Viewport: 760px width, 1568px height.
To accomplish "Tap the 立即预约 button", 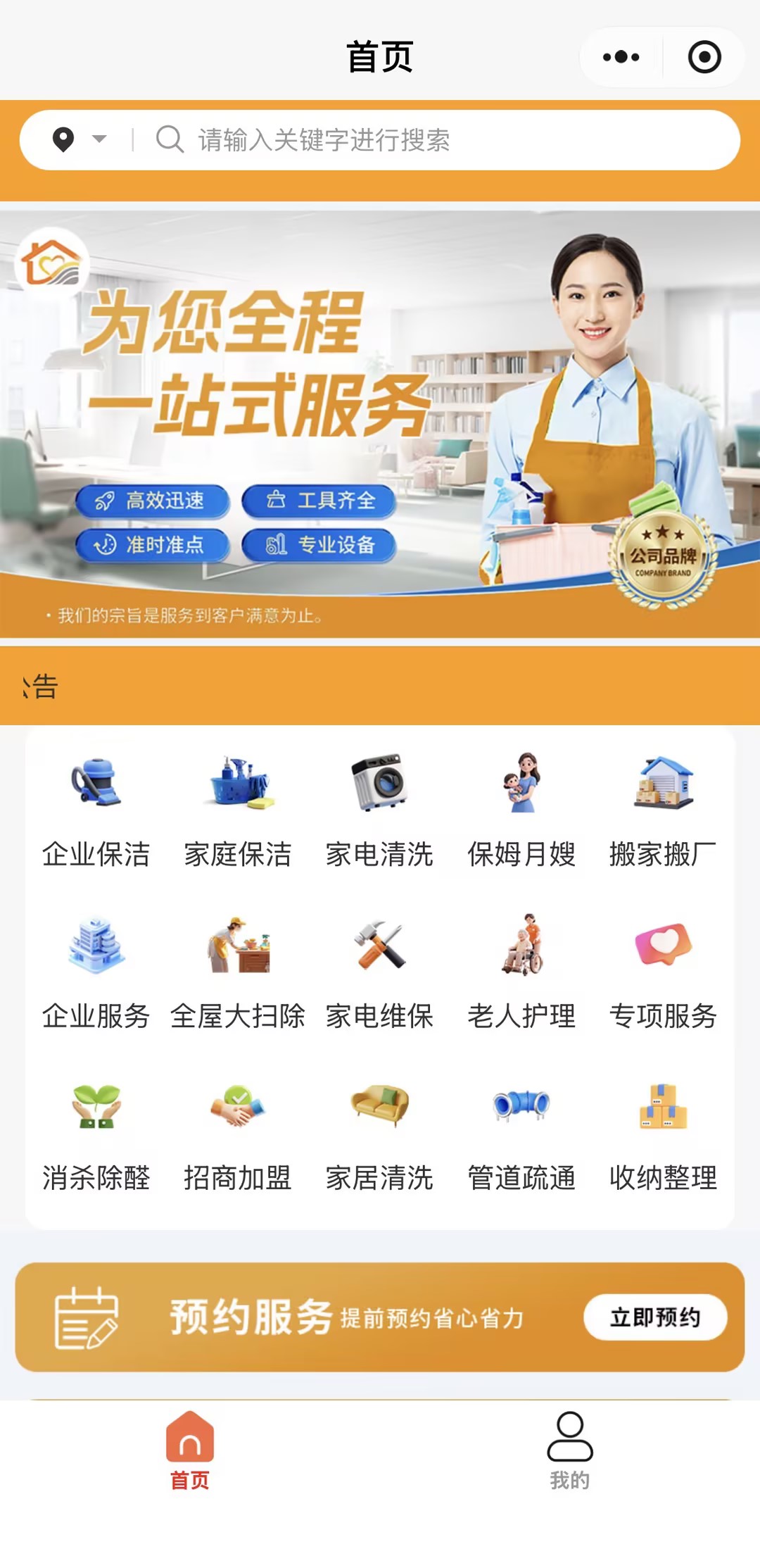I will (x=654, y=1317).
